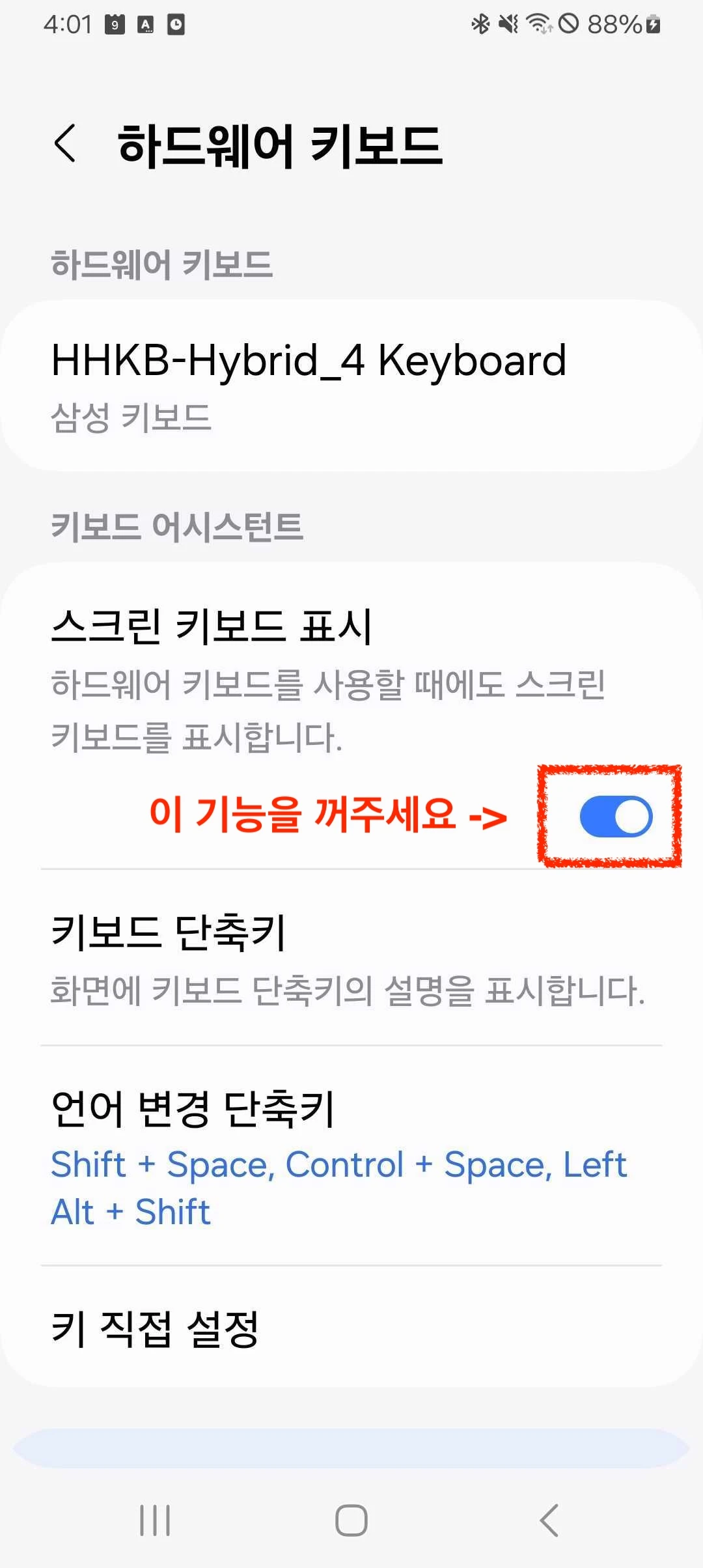Go back from 하드웨어 키보드 screen
The height and width of the screenshot is (1568, 703).
point(65,143)
